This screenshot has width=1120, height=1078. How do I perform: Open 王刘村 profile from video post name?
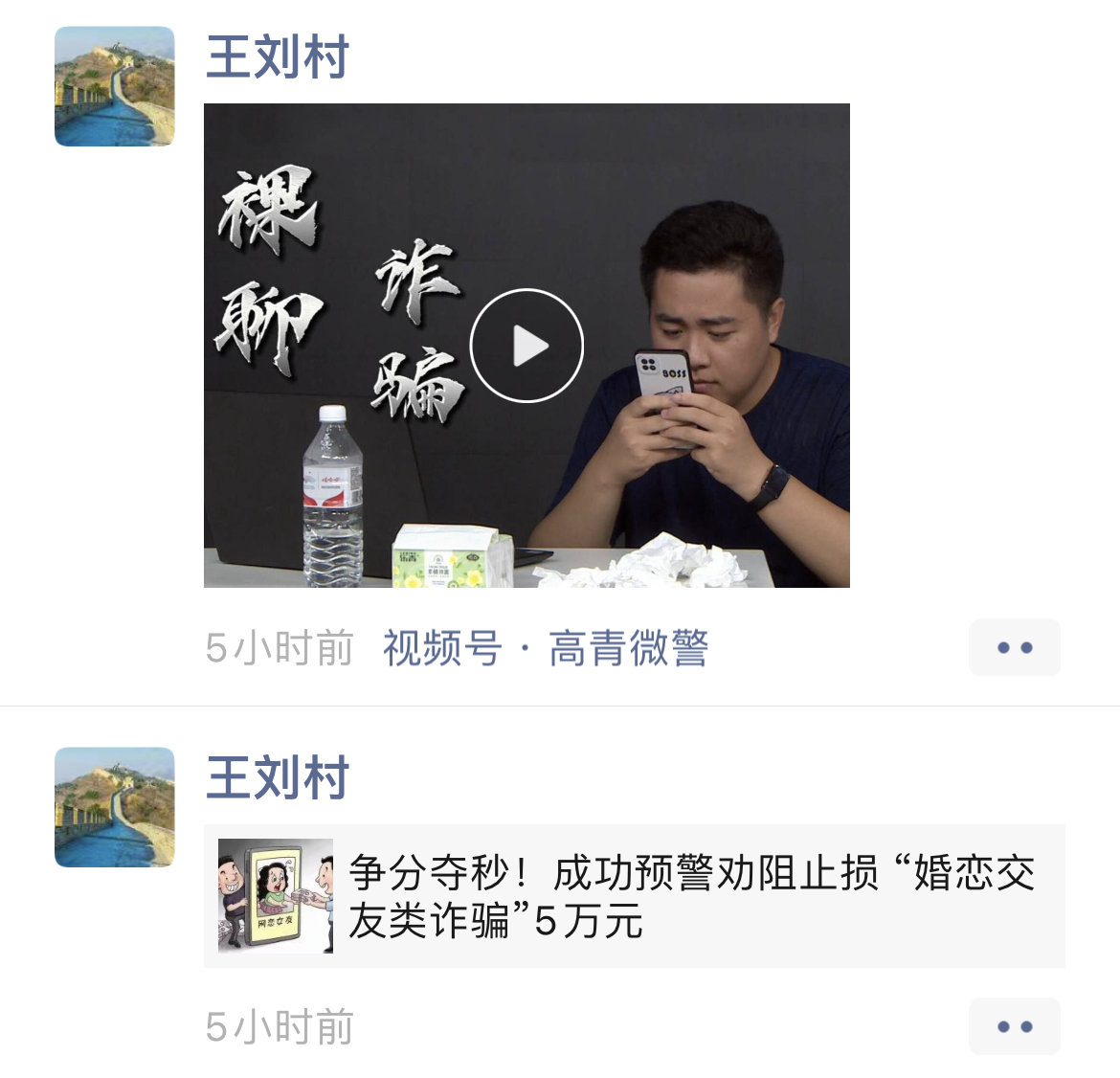click(x=278, y=57)
